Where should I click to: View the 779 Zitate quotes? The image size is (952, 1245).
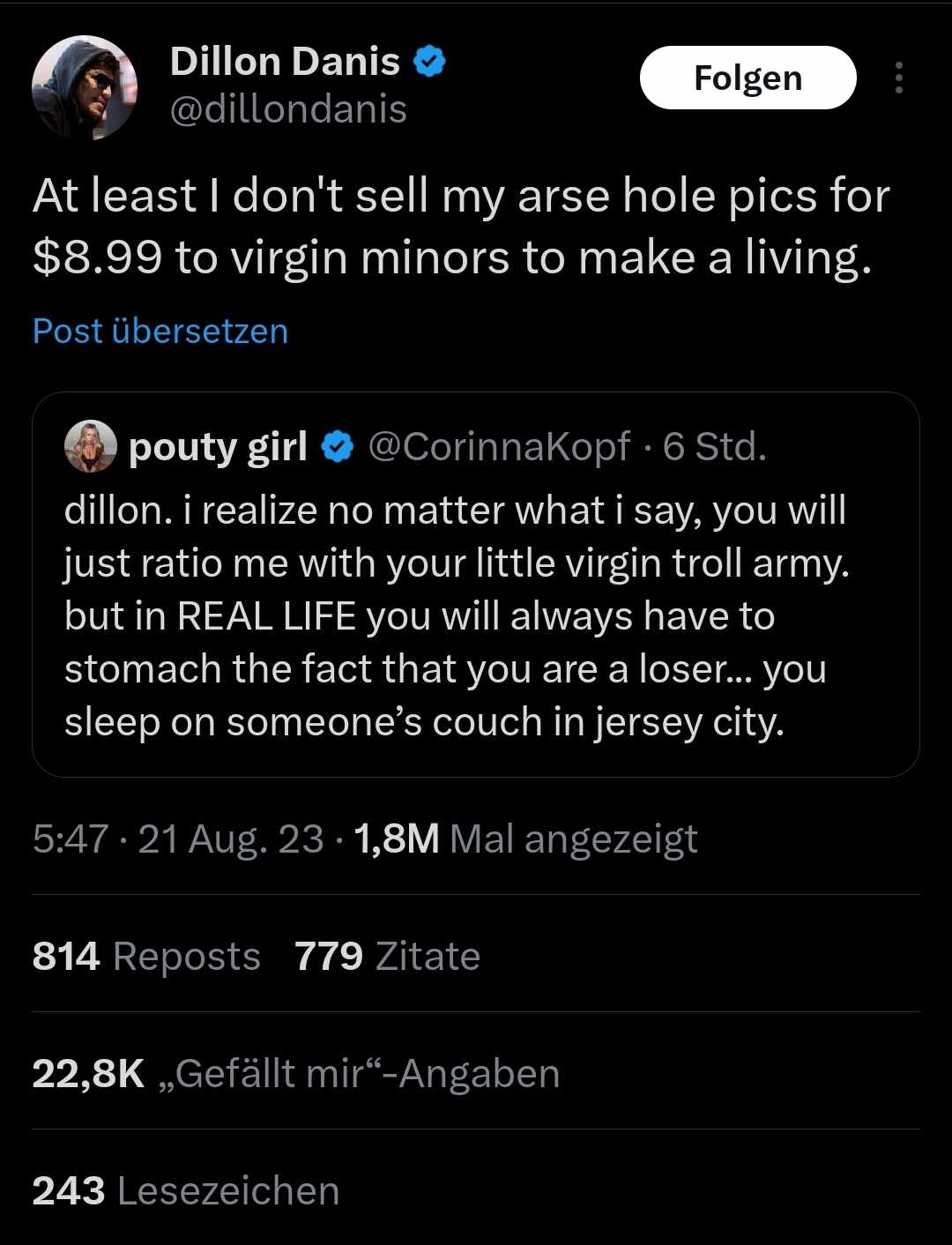[x=387, y=956]
